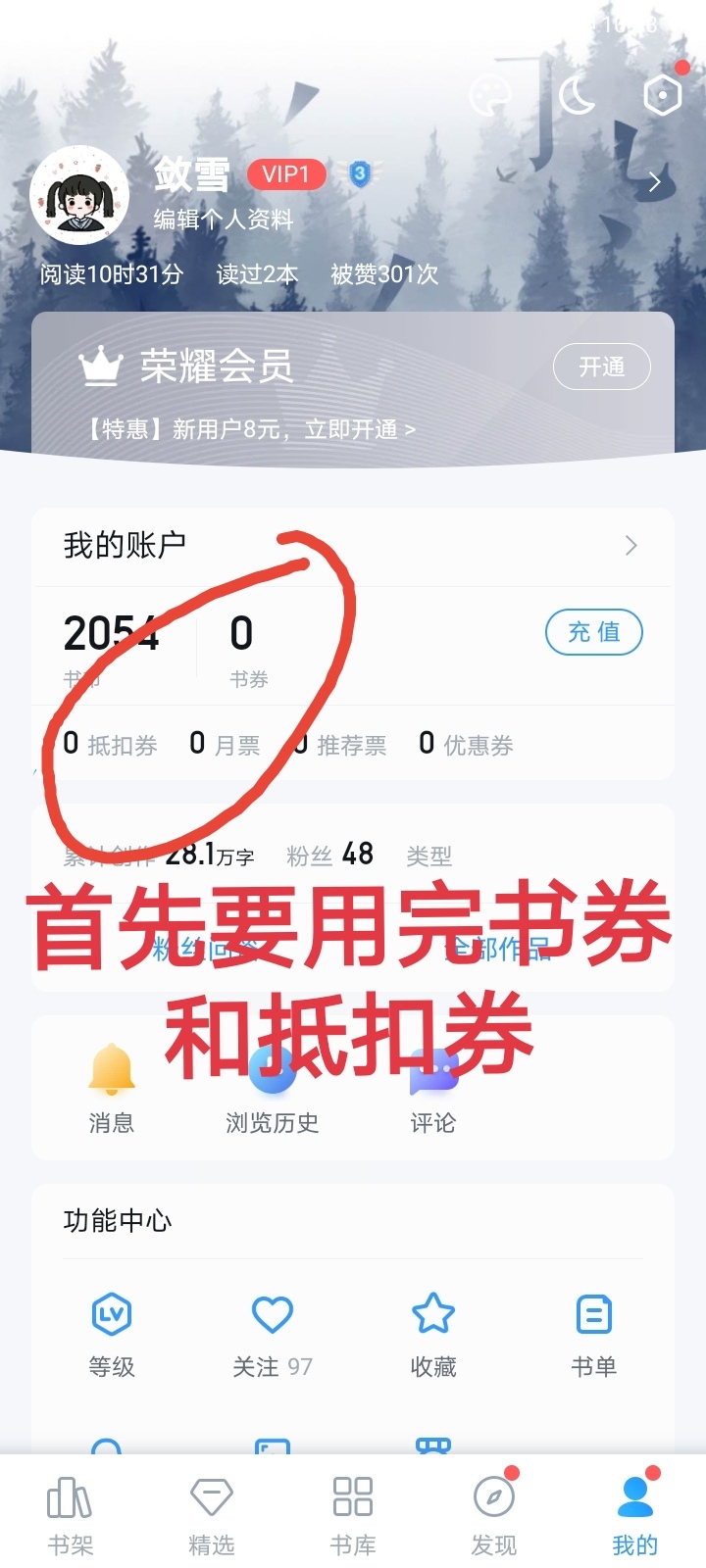706x1568 pixels.
Task: Open settings via the hexagon icon
Action: 663,95
